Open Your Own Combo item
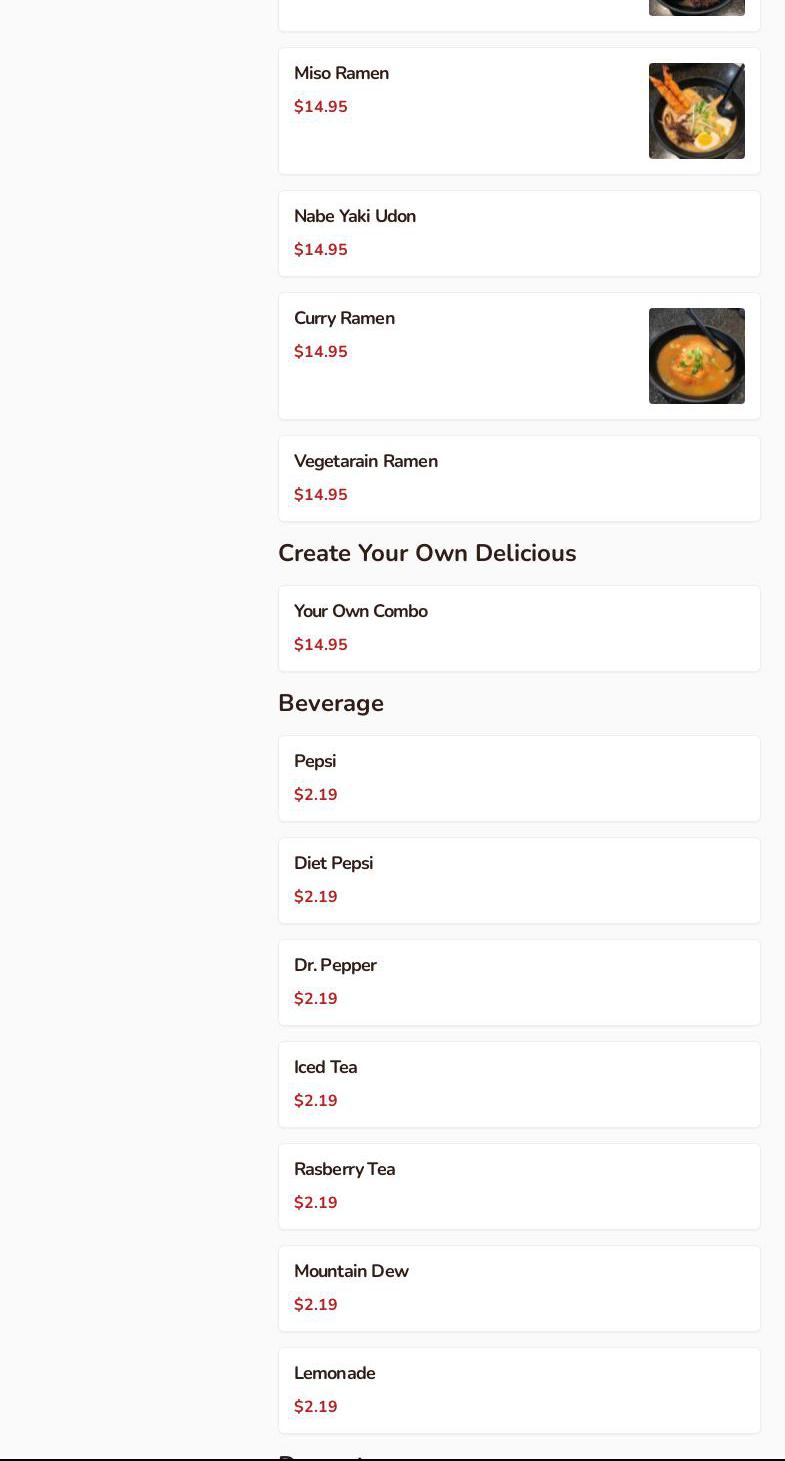The image size is (785, 1461). pyautogui.click(x=519, y=629)
